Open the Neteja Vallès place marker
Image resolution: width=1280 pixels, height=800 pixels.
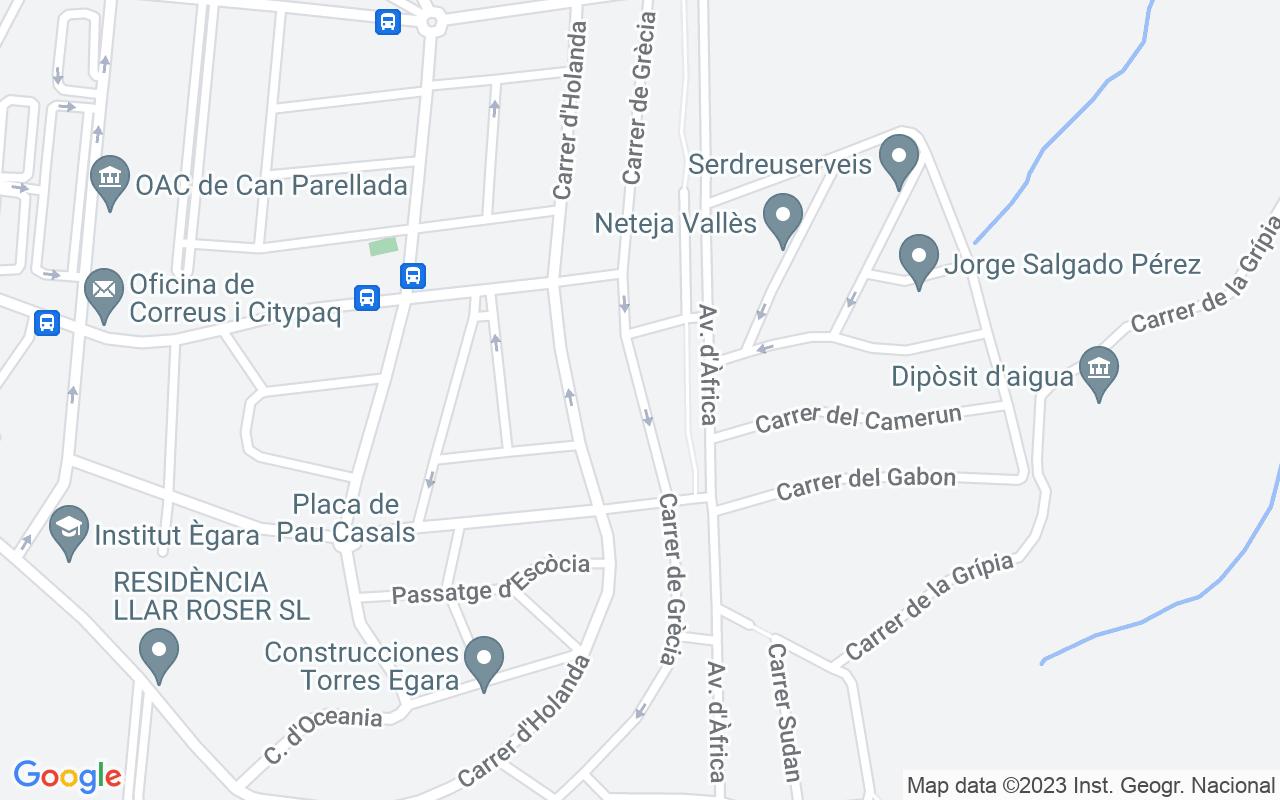(782, 218)
